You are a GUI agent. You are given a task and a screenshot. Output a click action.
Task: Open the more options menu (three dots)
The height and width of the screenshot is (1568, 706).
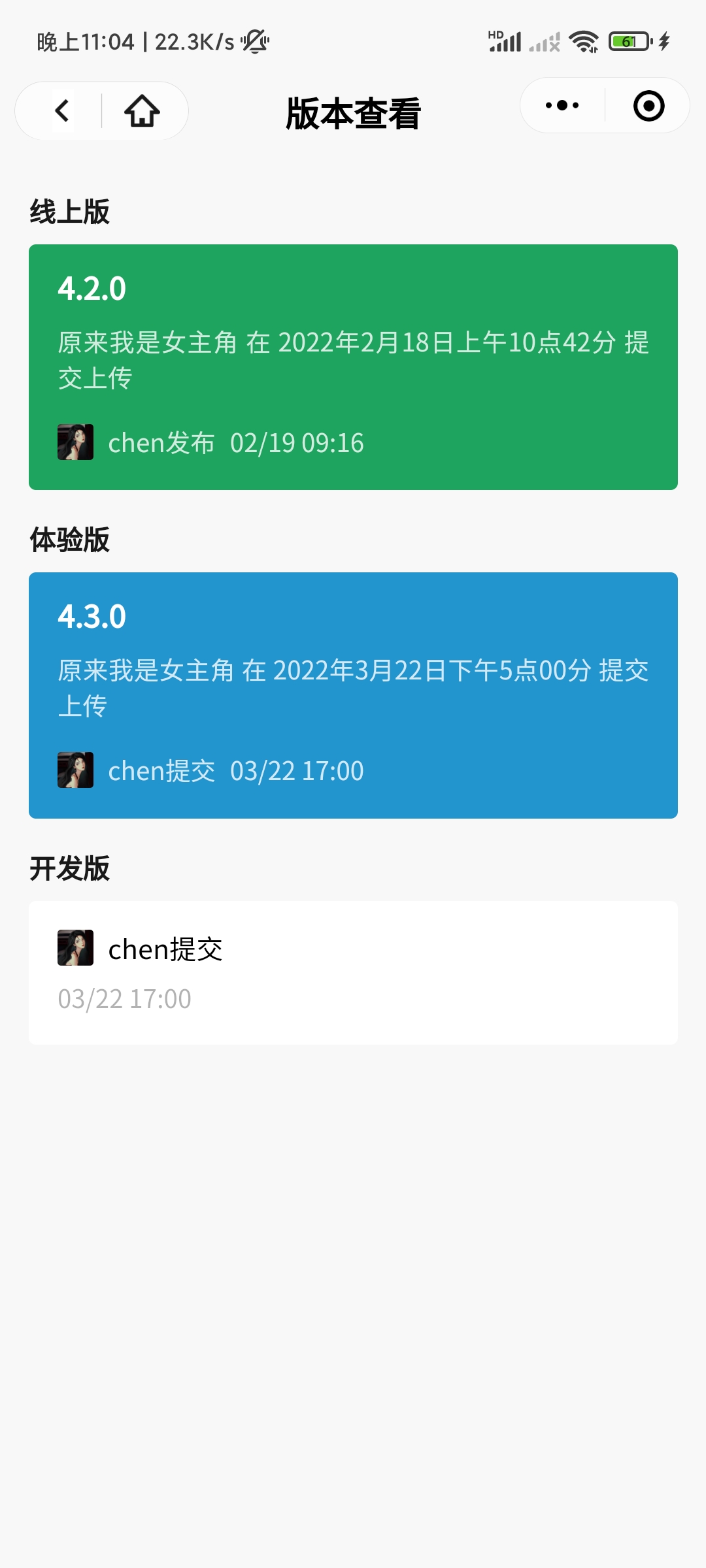coord(561,105)
